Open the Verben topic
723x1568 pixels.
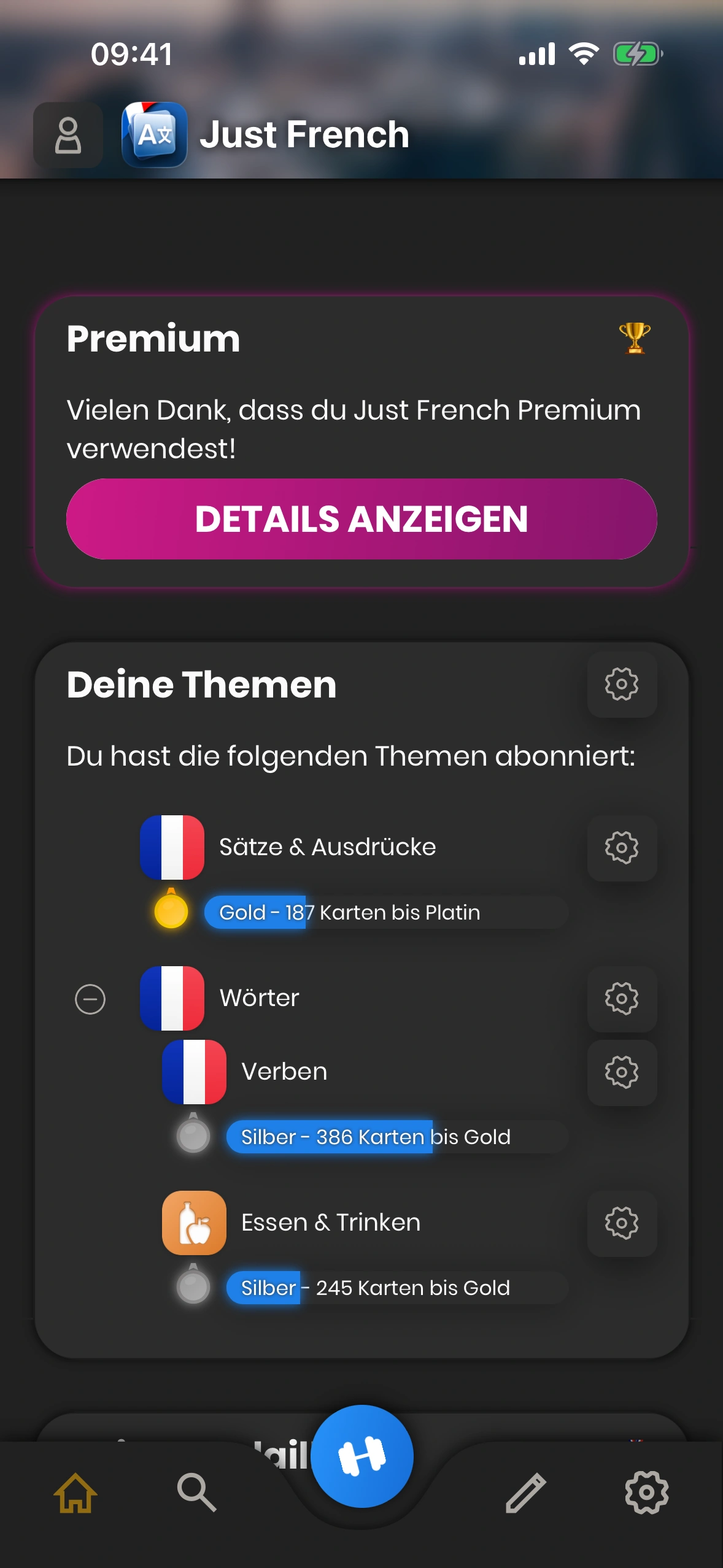click(x=284, y=1072)
